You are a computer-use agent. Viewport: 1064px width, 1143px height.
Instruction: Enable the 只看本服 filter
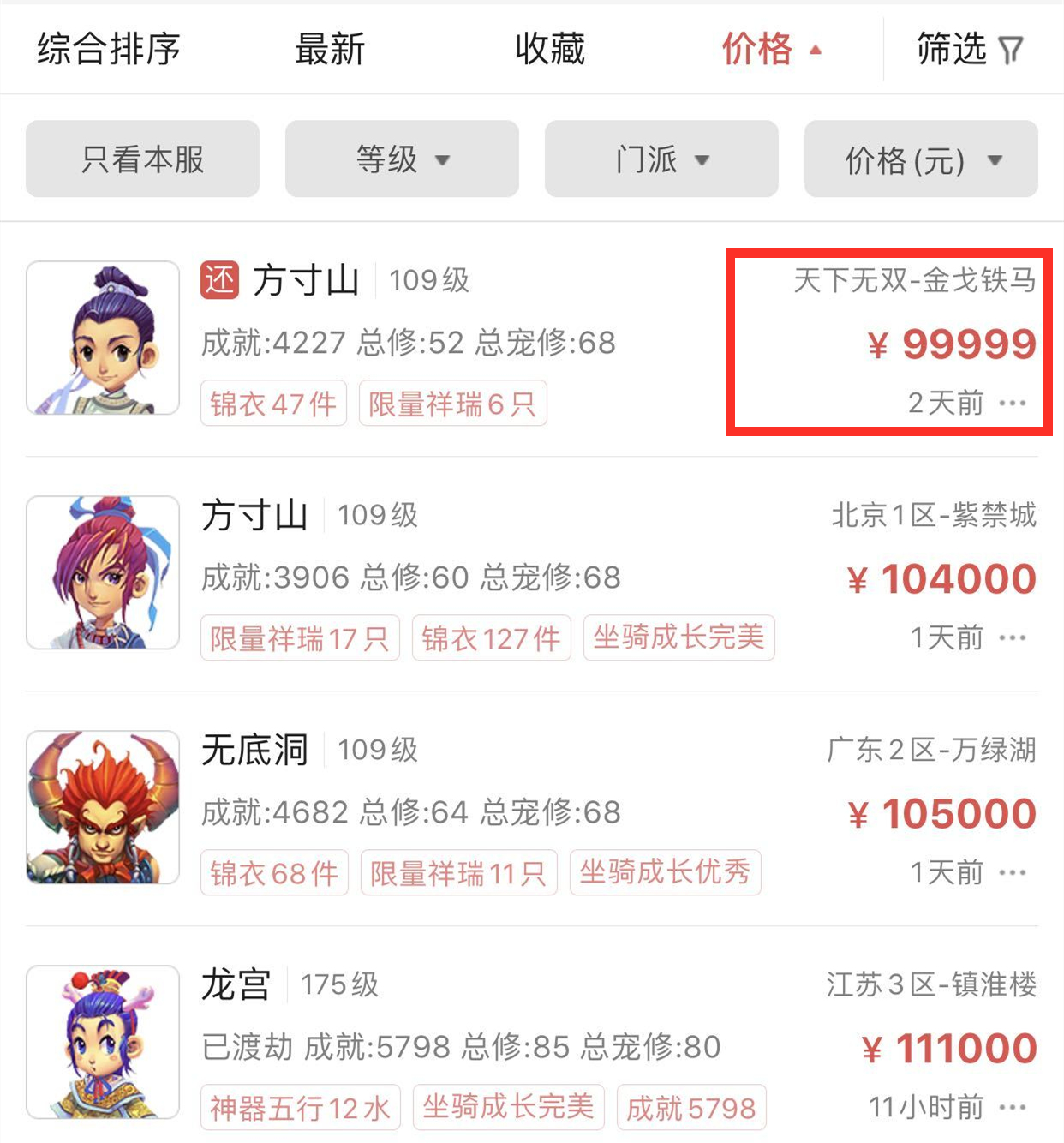142,159
